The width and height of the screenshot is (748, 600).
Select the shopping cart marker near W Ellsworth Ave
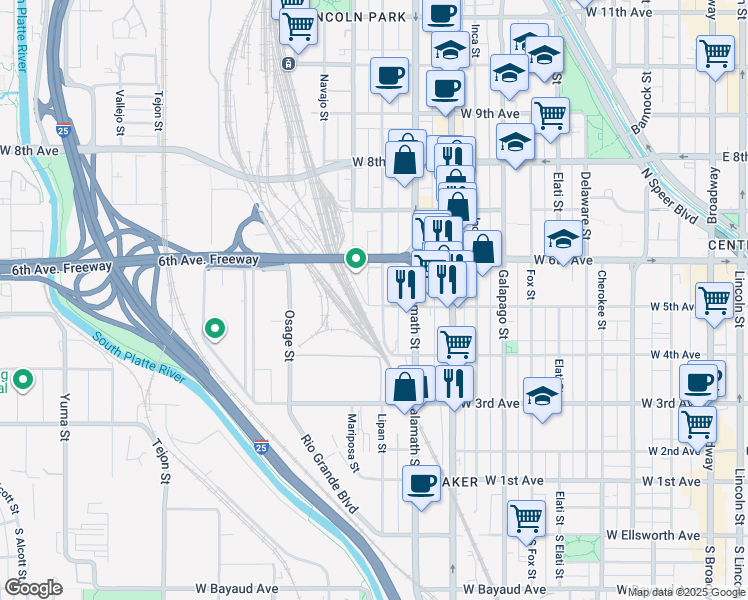tap(526, 520)
